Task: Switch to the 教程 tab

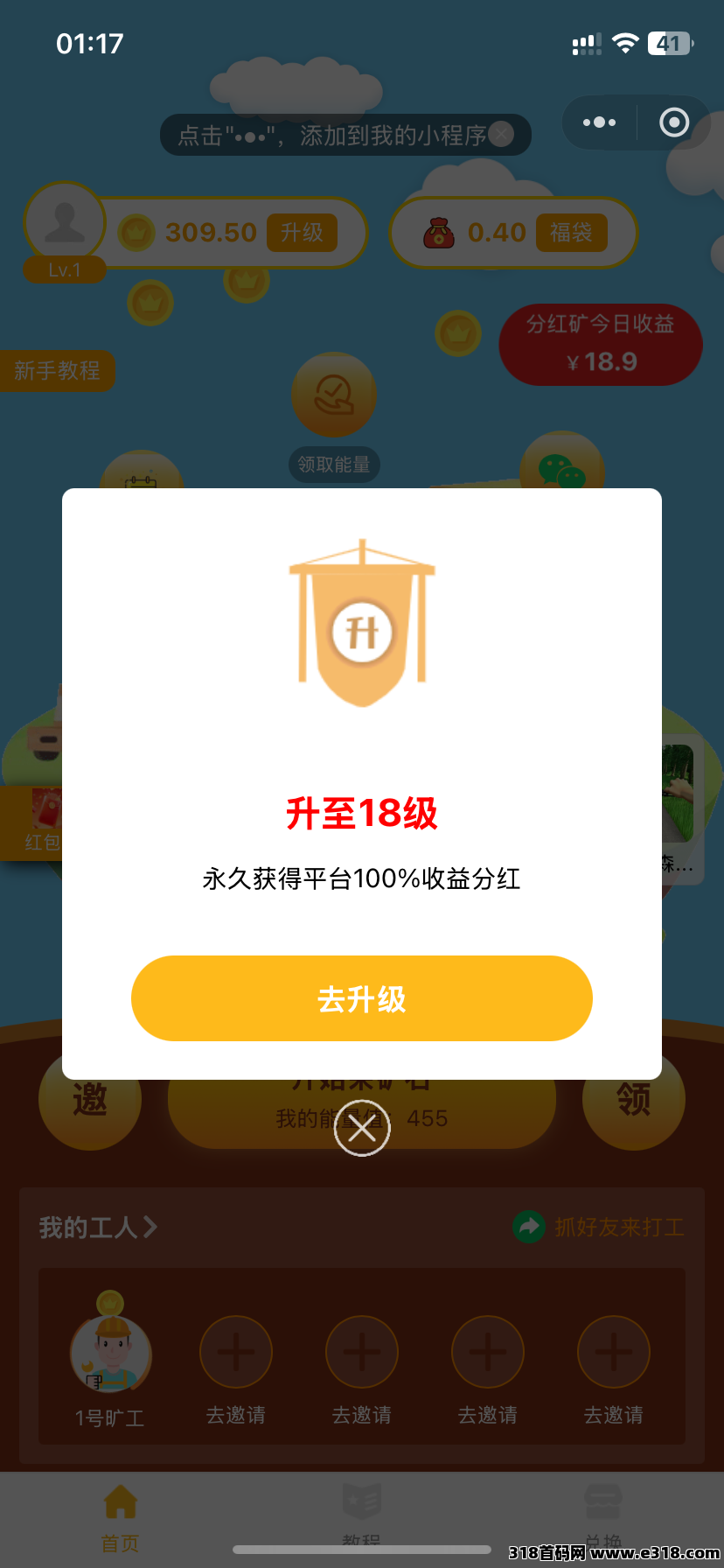Action: 361,1515
